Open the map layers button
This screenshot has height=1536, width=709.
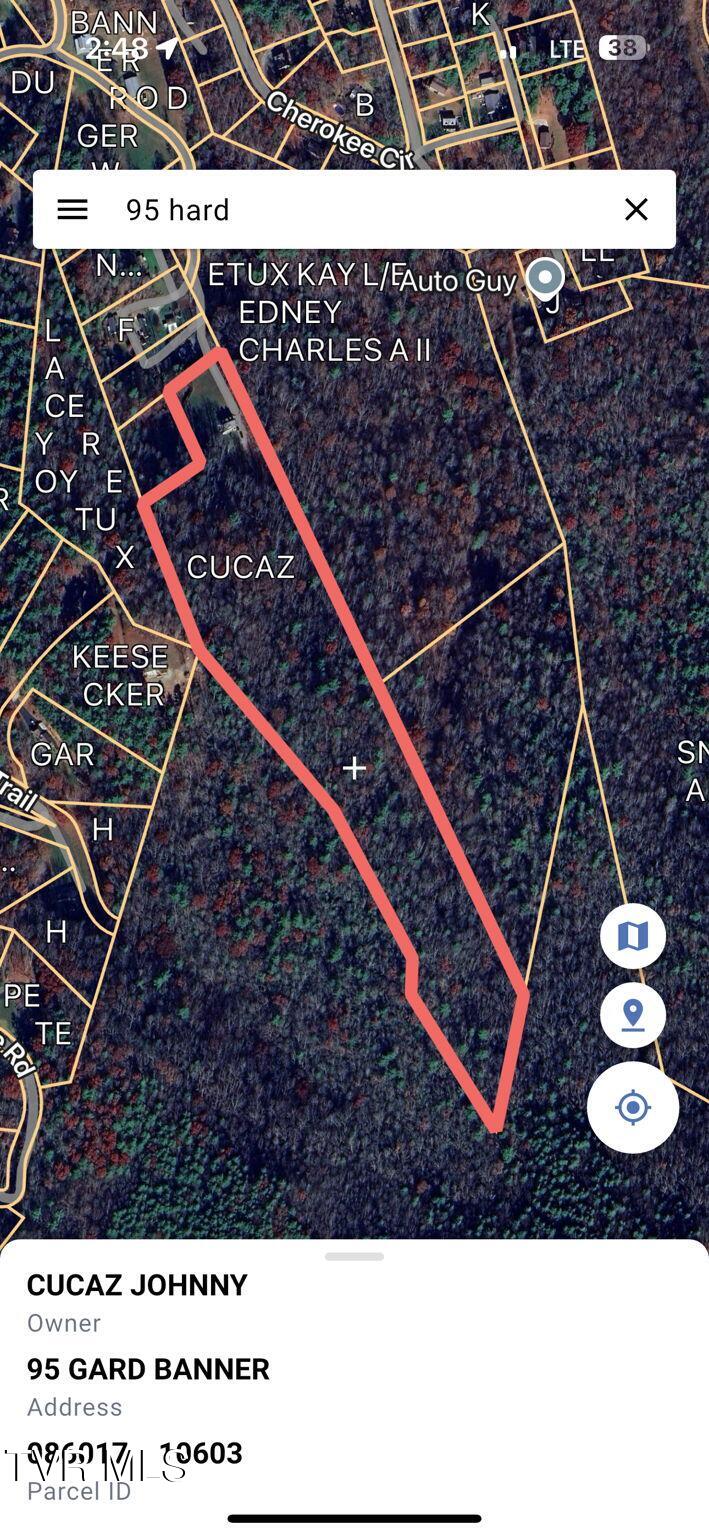[632, 936]
